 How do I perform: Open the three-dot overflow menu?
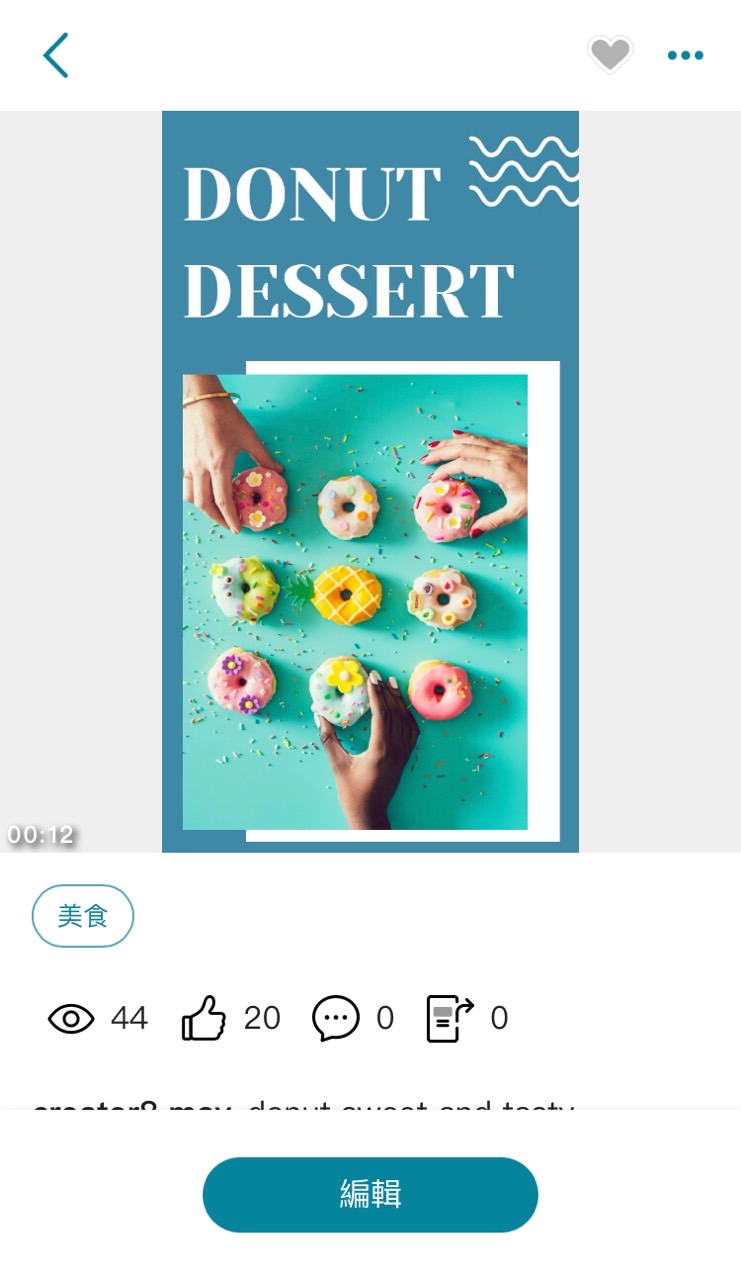pyautogui.click(x=685, y=55)
